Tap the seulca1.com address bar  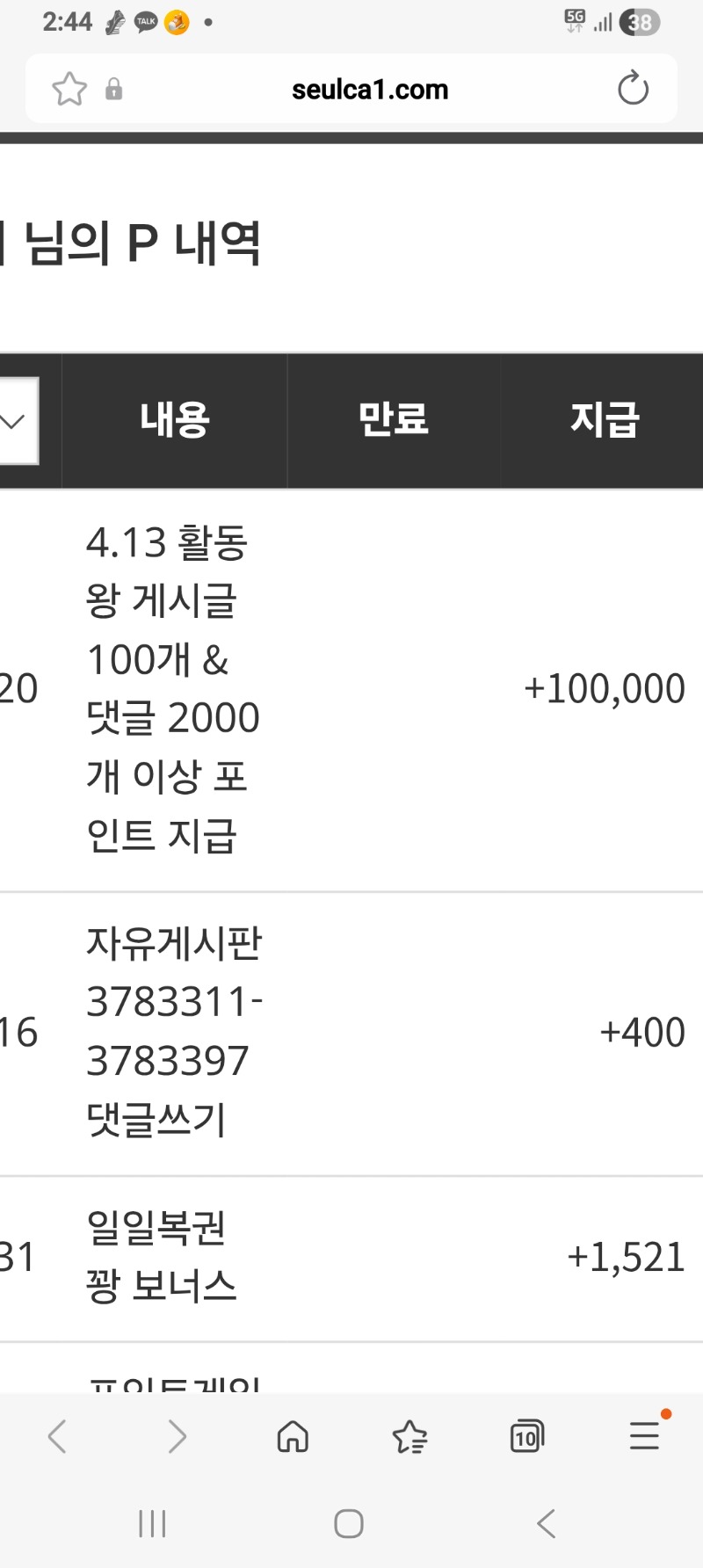tap(369, 90)
